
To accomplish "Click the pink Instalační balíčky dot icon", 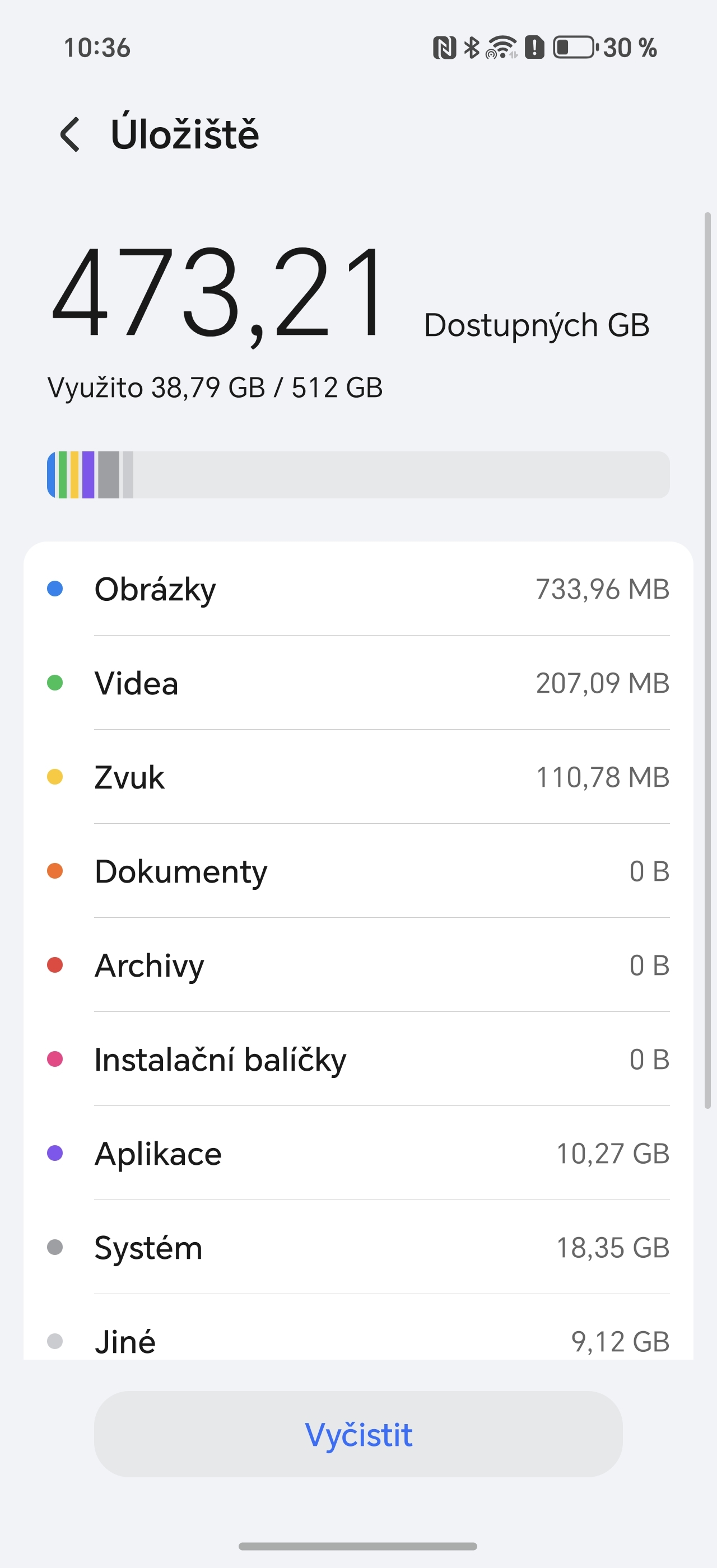I will pos(56,1059).
